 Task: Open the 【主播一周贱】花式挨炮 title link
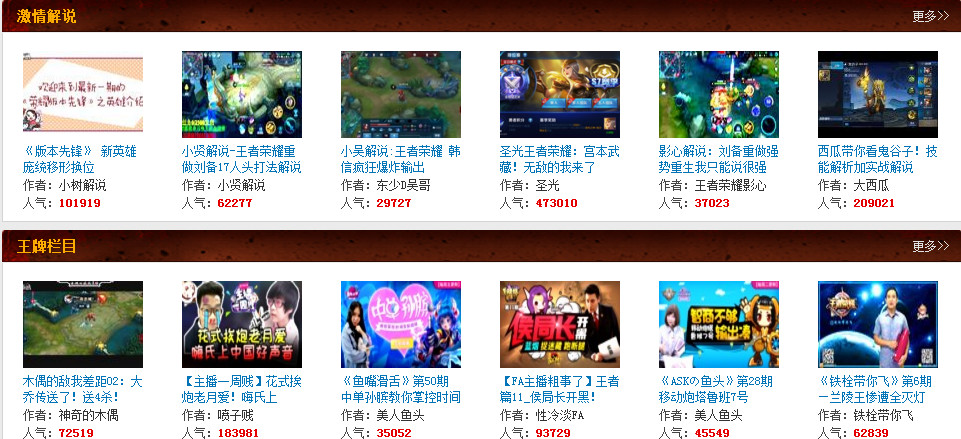point(242,389)
